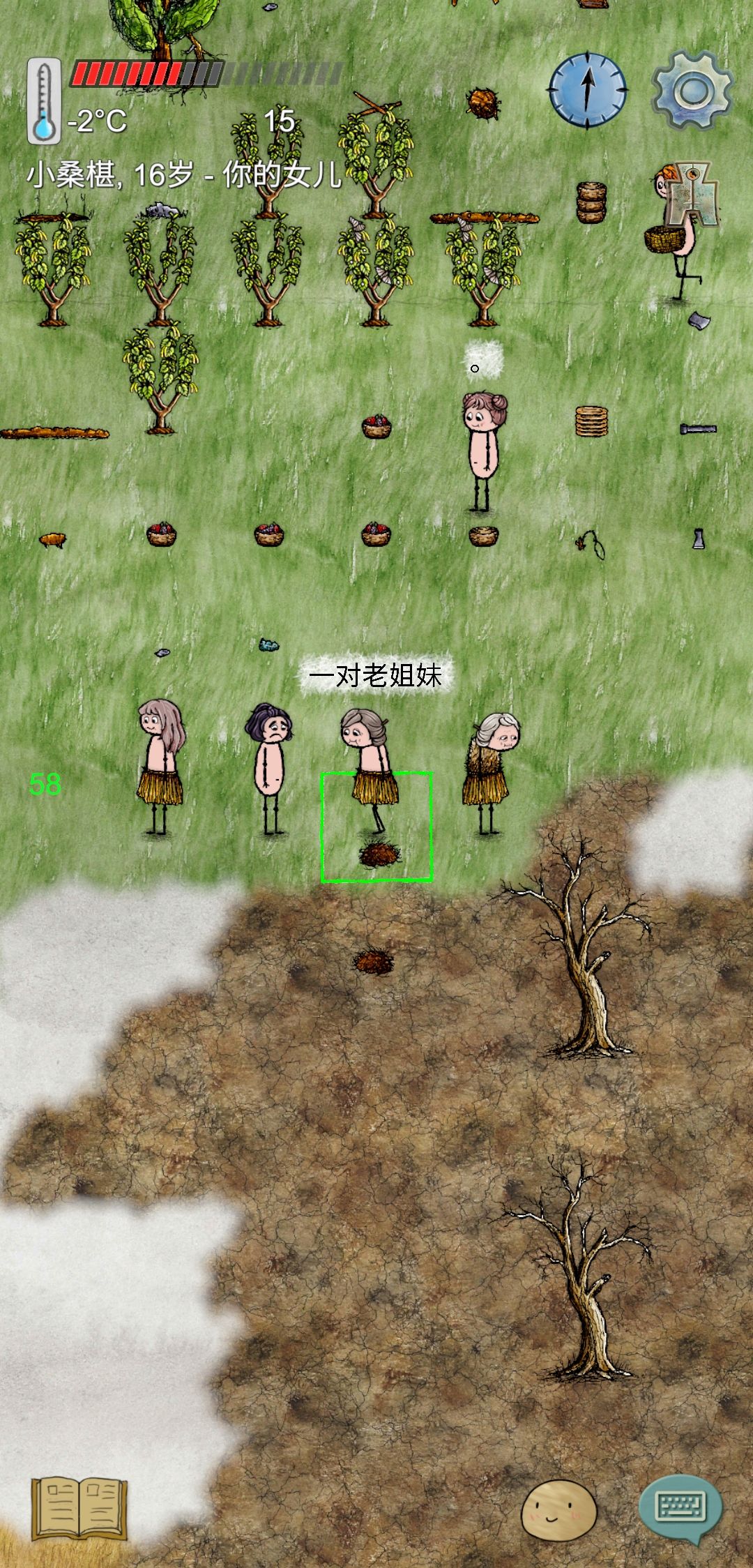Screen dimensions: 753x1568
Task: Click the thermometer showing -2°C
Action: (x=43, y=98)
